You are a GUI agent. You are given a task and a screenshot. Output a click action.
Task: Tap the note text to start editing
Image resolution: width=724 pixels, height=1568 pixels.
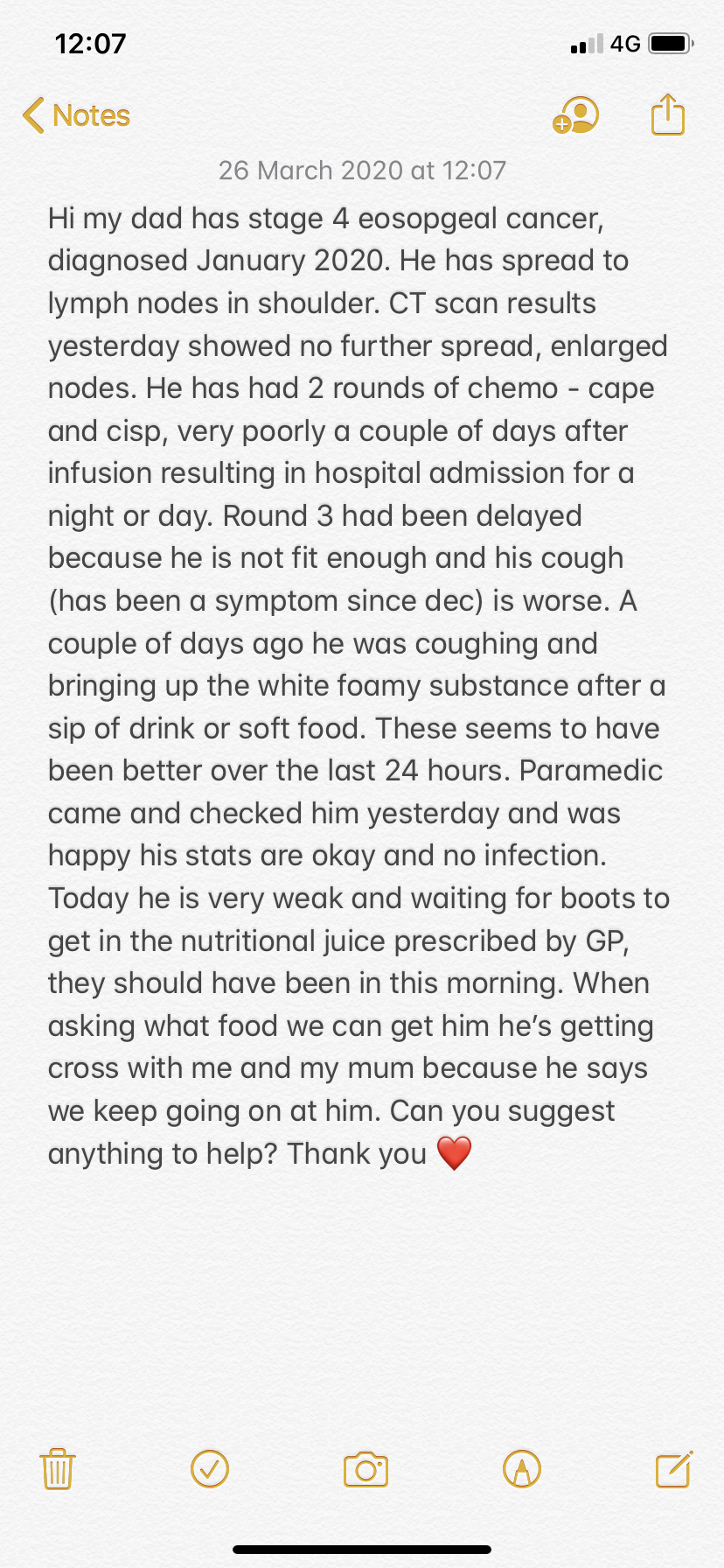359,685
